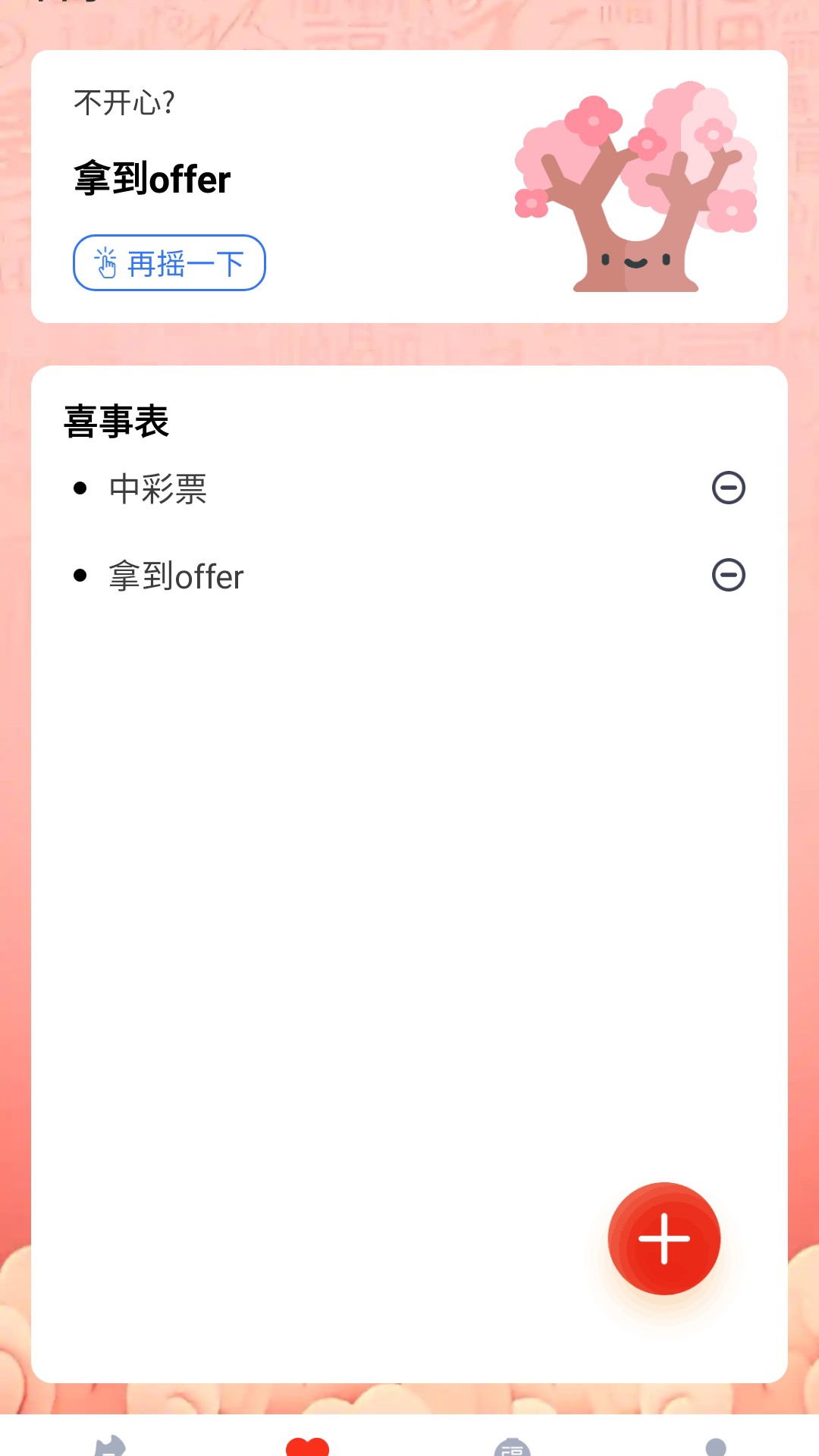Viewport: 819px width, 1456px height.
Task: Switch to the profile tab with person icon
Action: pyautogui.click(x=715, y=1446)
